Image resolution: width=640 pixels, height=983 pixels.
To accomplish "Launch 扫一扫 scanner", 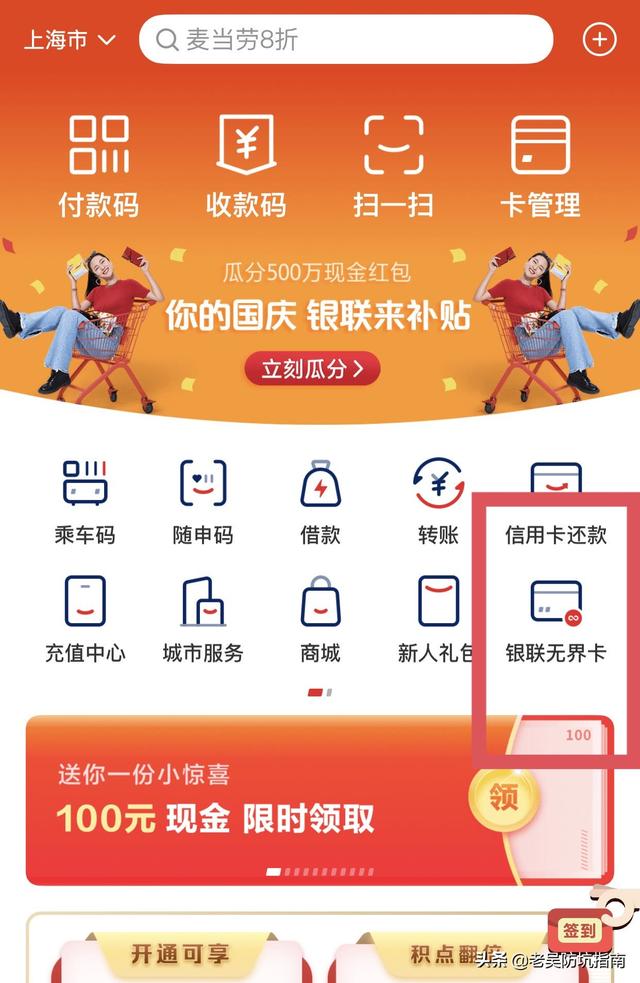I will pyautogui.click(x=393, y=166).
